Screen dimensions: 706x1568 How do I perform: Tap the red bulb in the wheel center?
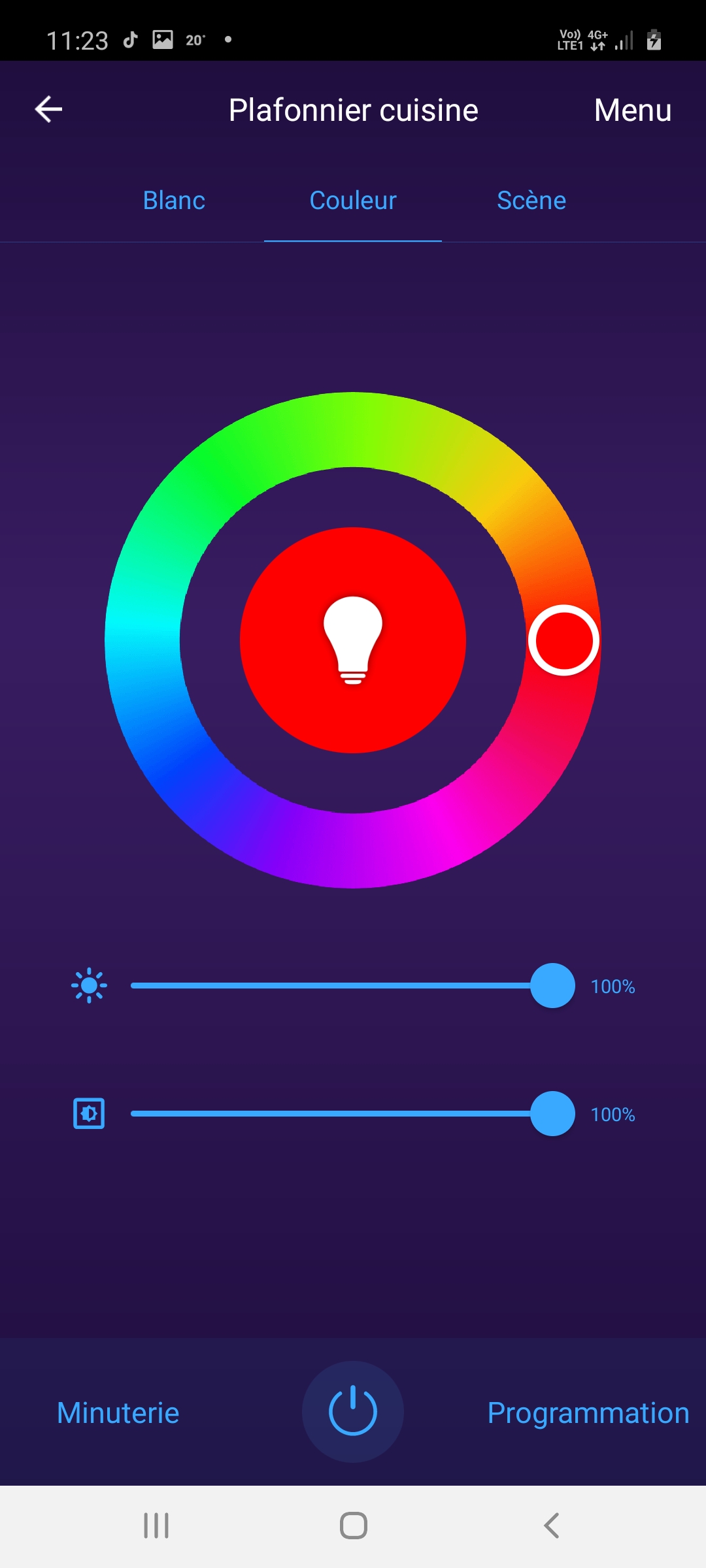tap(353, 640)
